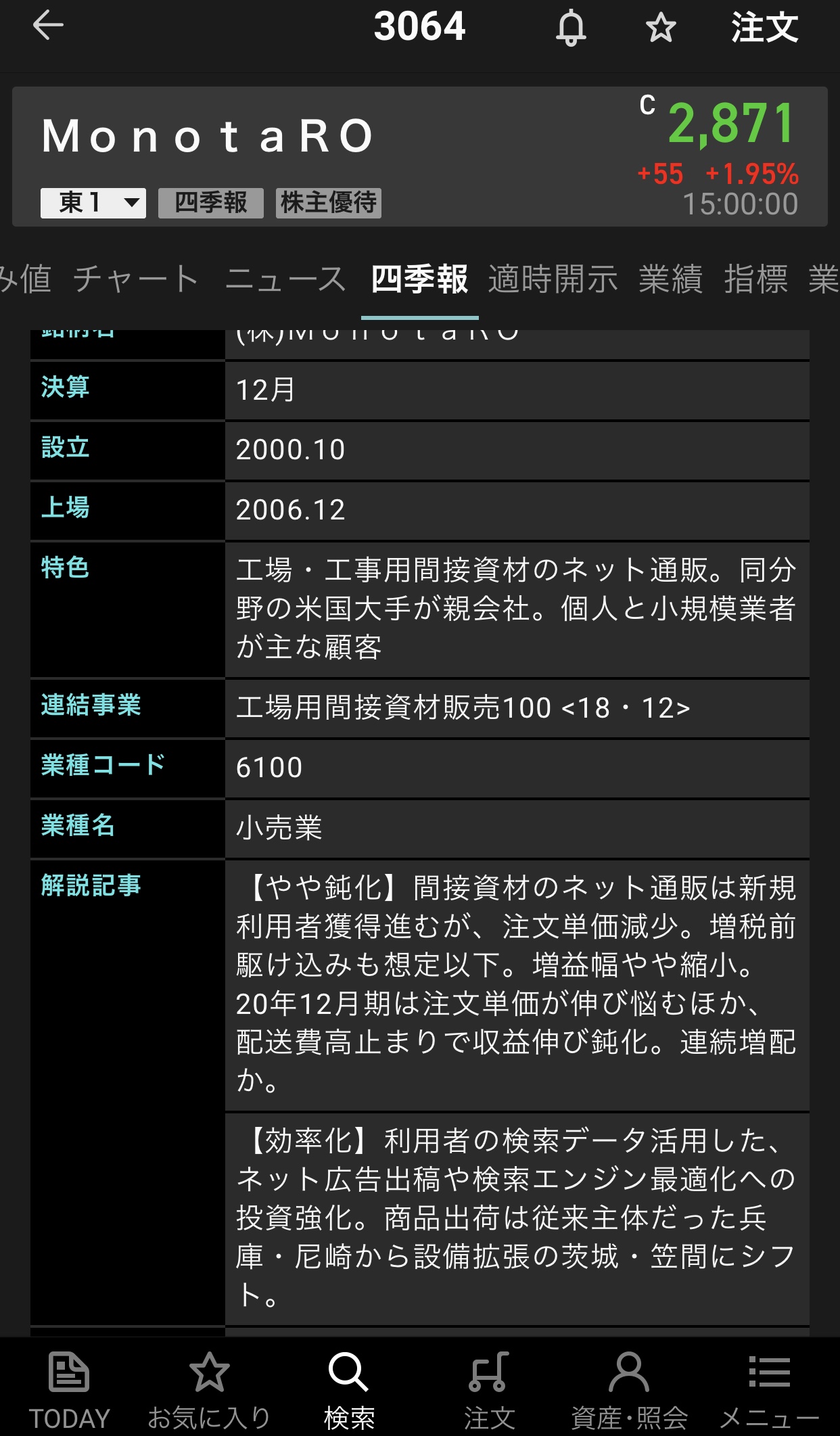Tap the 四季報 badge under MonotaRO
The image size is (840, 1436).
pyautogui.click(x=211, y=203)
